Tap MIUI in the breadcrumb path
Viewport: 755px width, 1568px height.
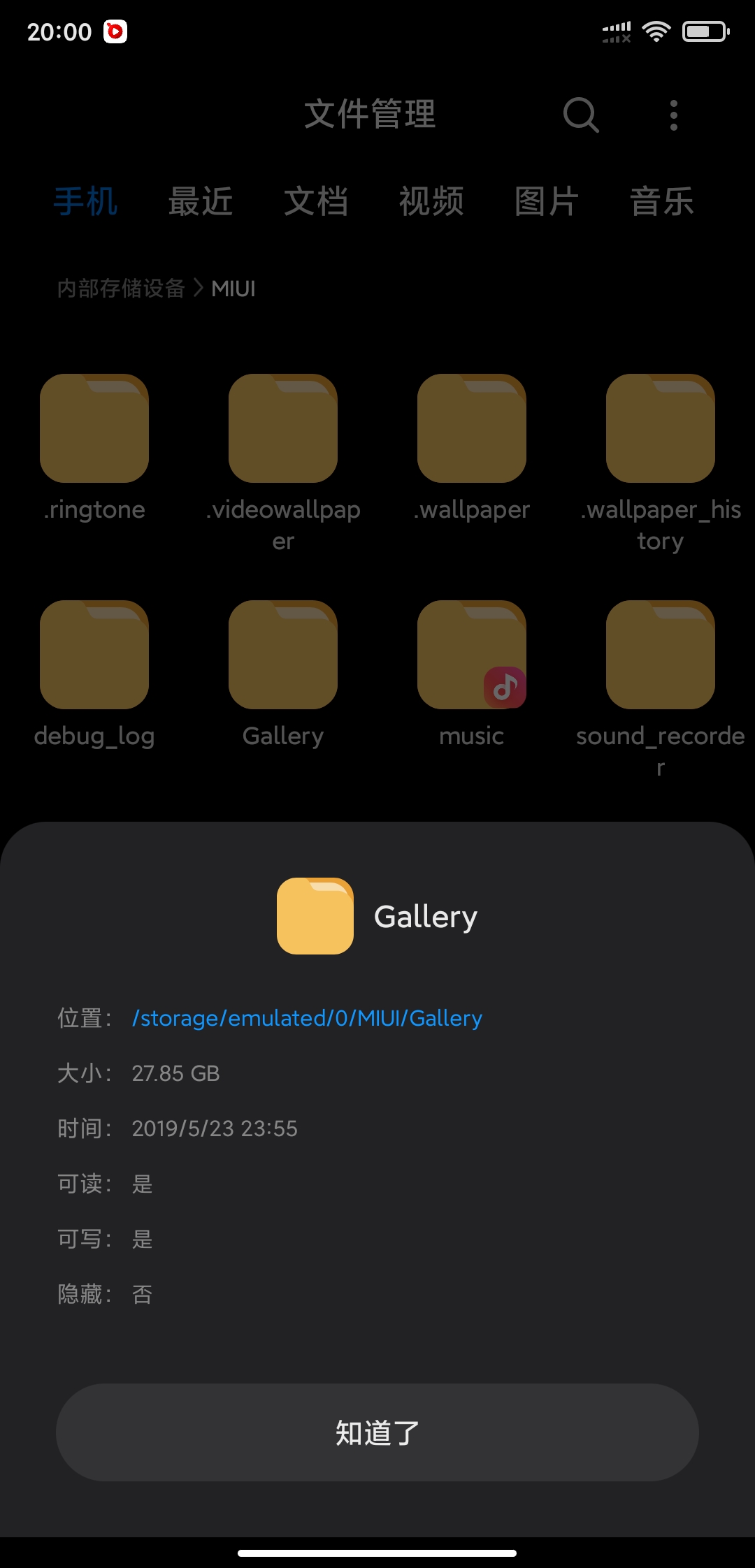[x=233, y=288]
